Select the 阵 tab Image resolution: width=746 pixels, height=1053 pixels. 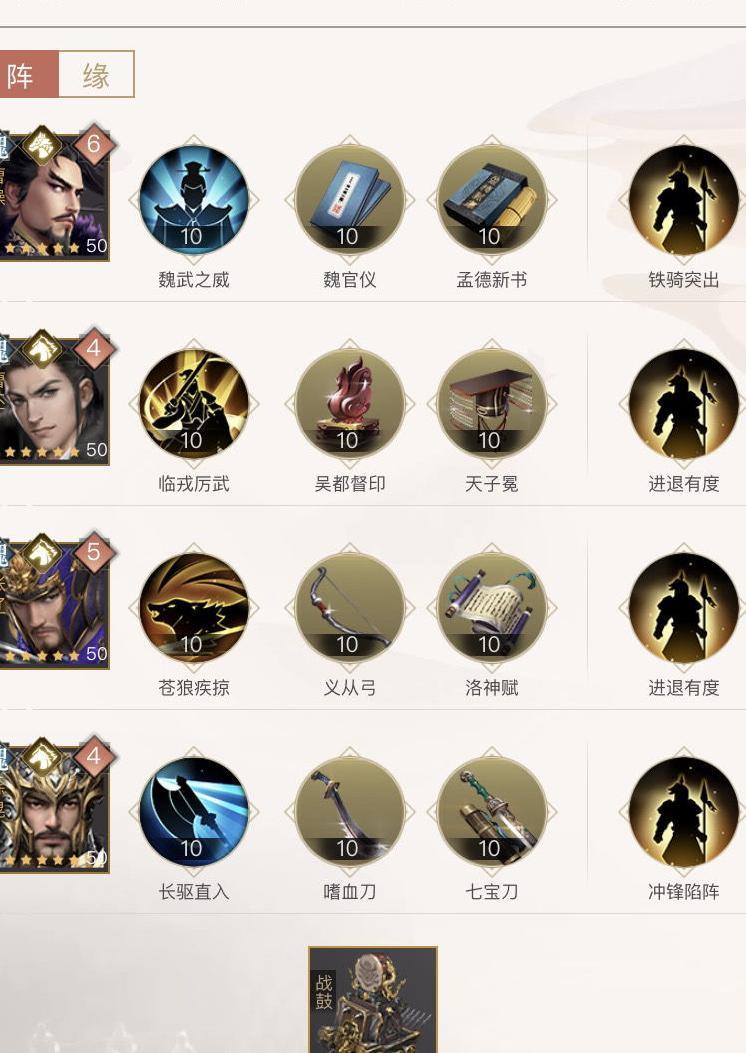[x=24, y=75]
